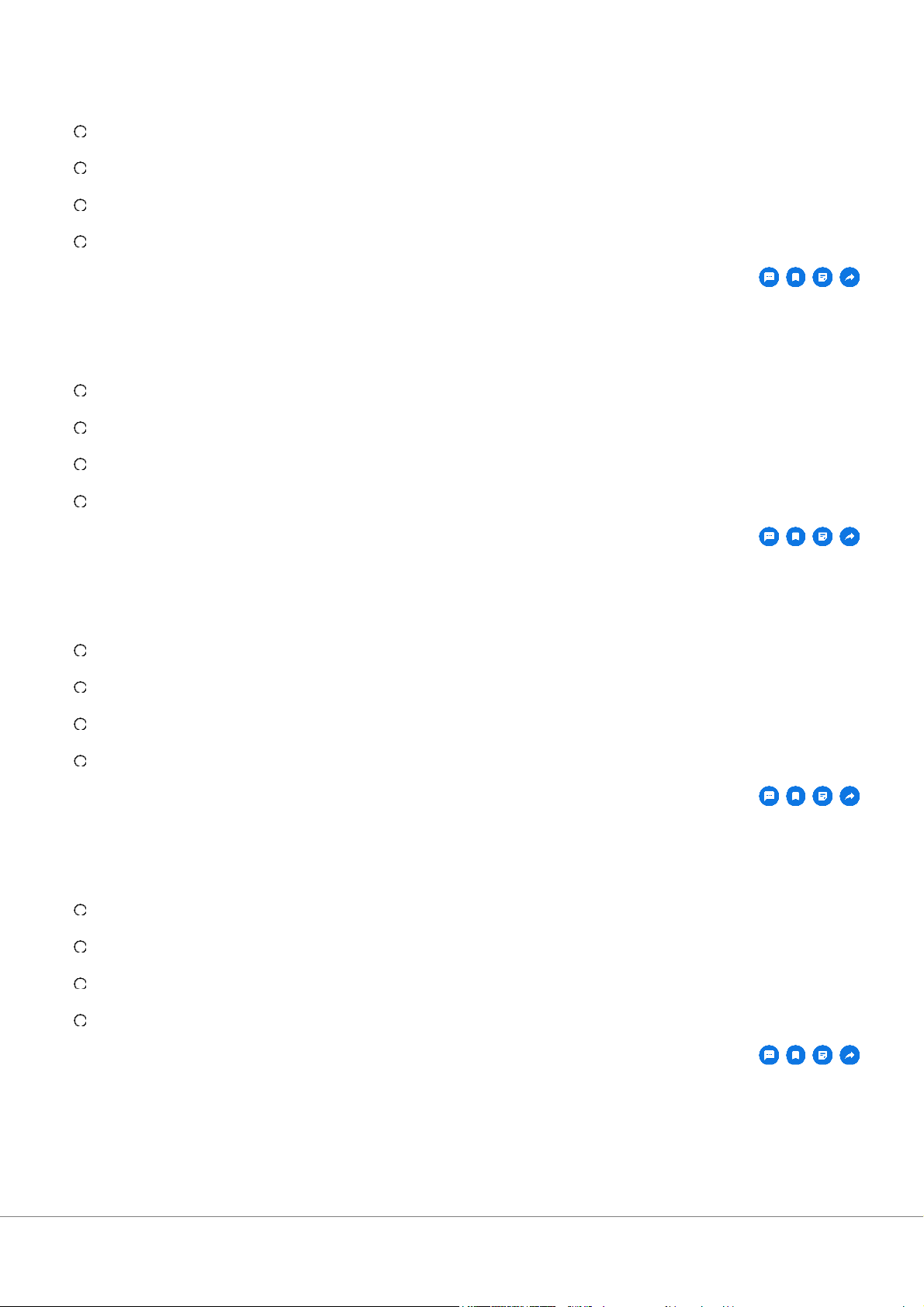The image size is (924, 1307).
Task: Add a note to the first question
Action: coord(822,277)
